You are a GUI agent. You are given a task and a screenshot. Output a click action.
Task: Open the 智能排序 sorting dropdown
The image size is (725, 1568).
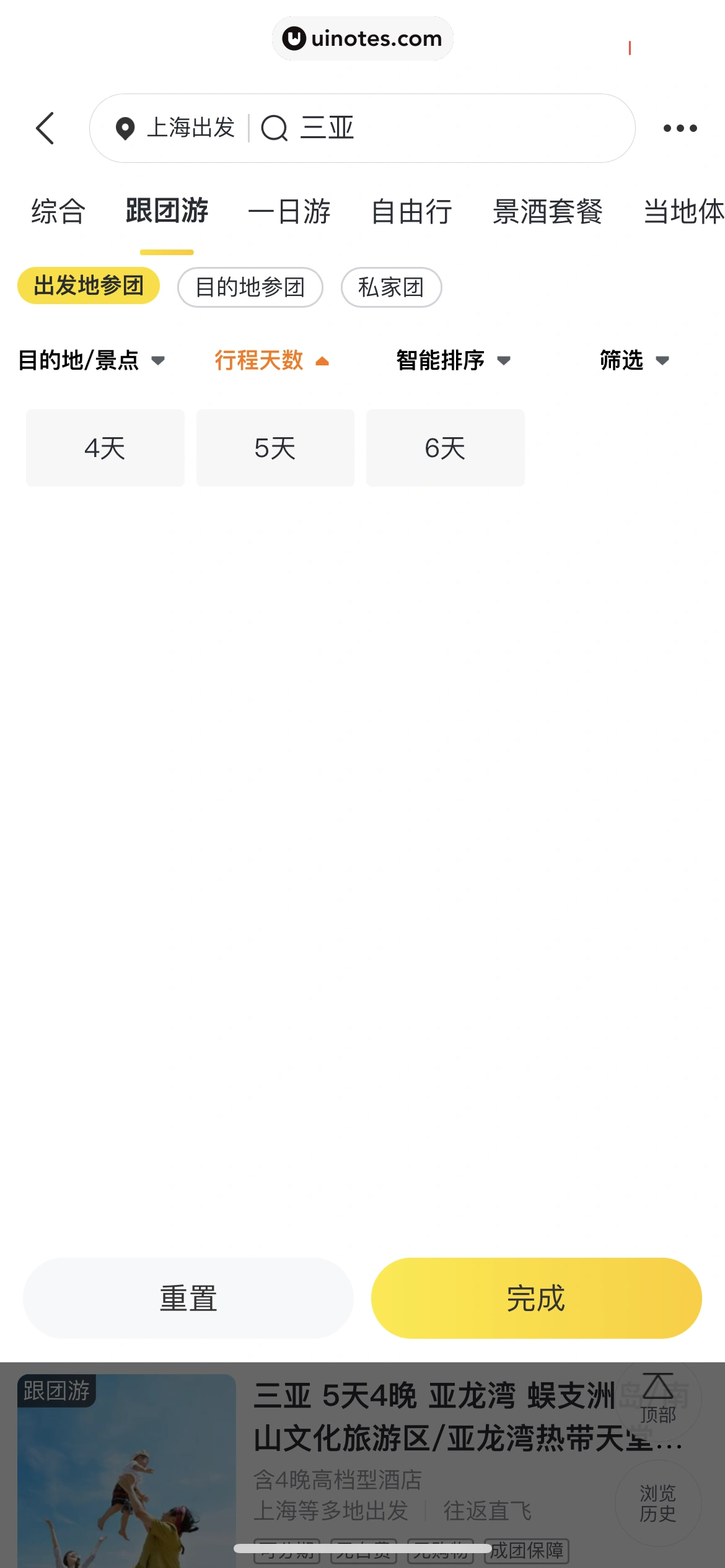[453, 360]
